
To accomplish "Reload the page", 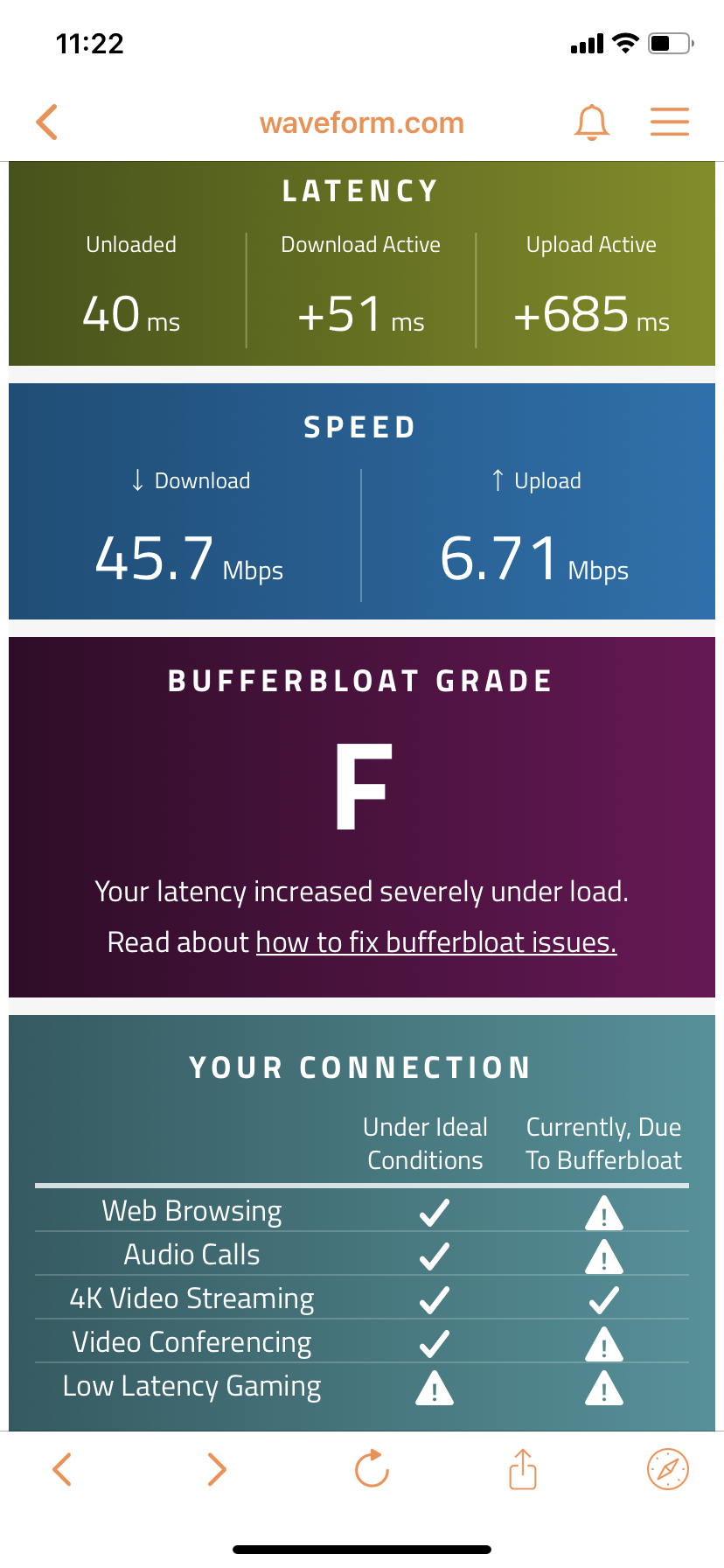I will (372, 1468).
